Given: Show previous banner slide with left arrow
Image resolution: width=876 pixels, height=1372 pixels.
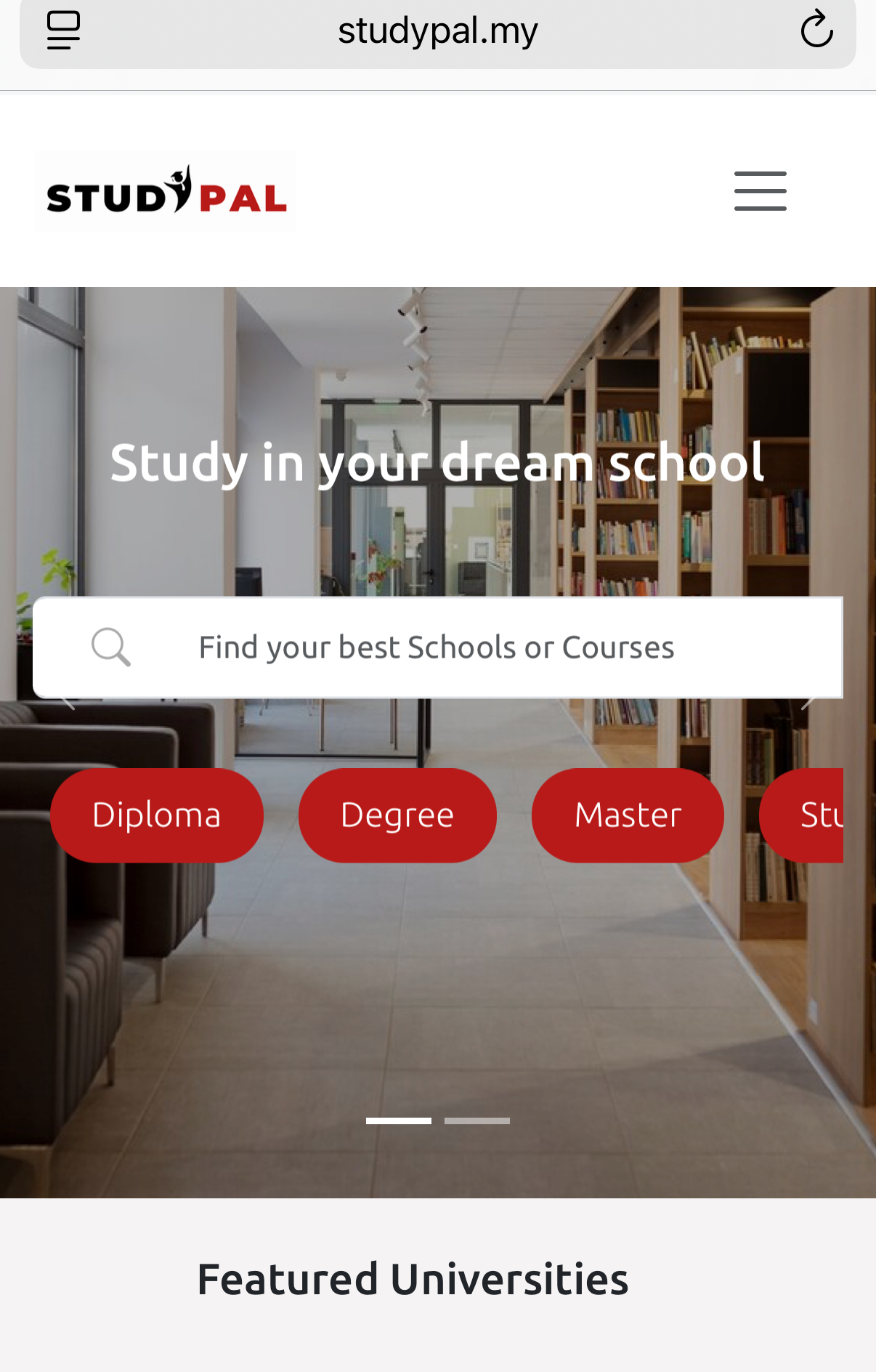Looking at the screenshot, I should click(68, 702).
